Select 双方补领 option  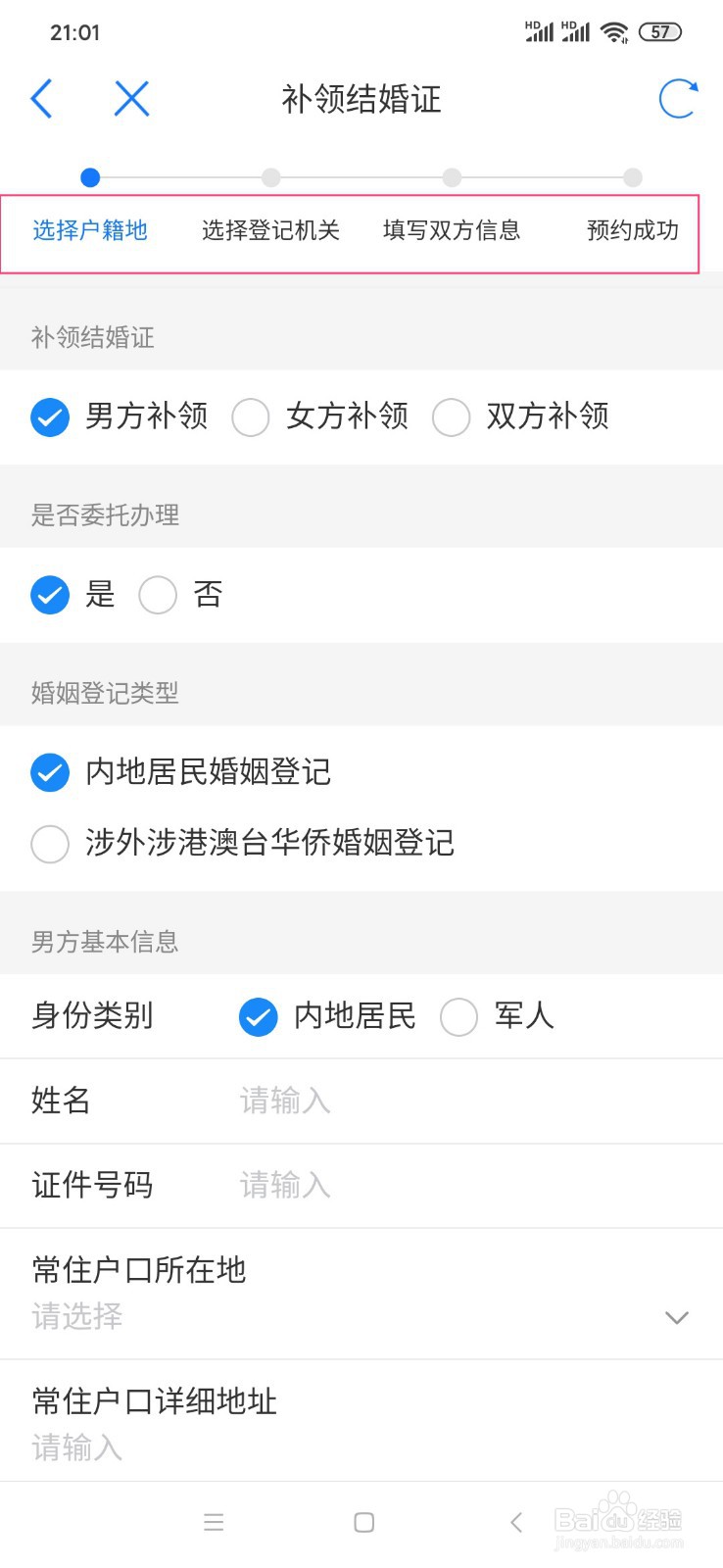tap(452, 417)
